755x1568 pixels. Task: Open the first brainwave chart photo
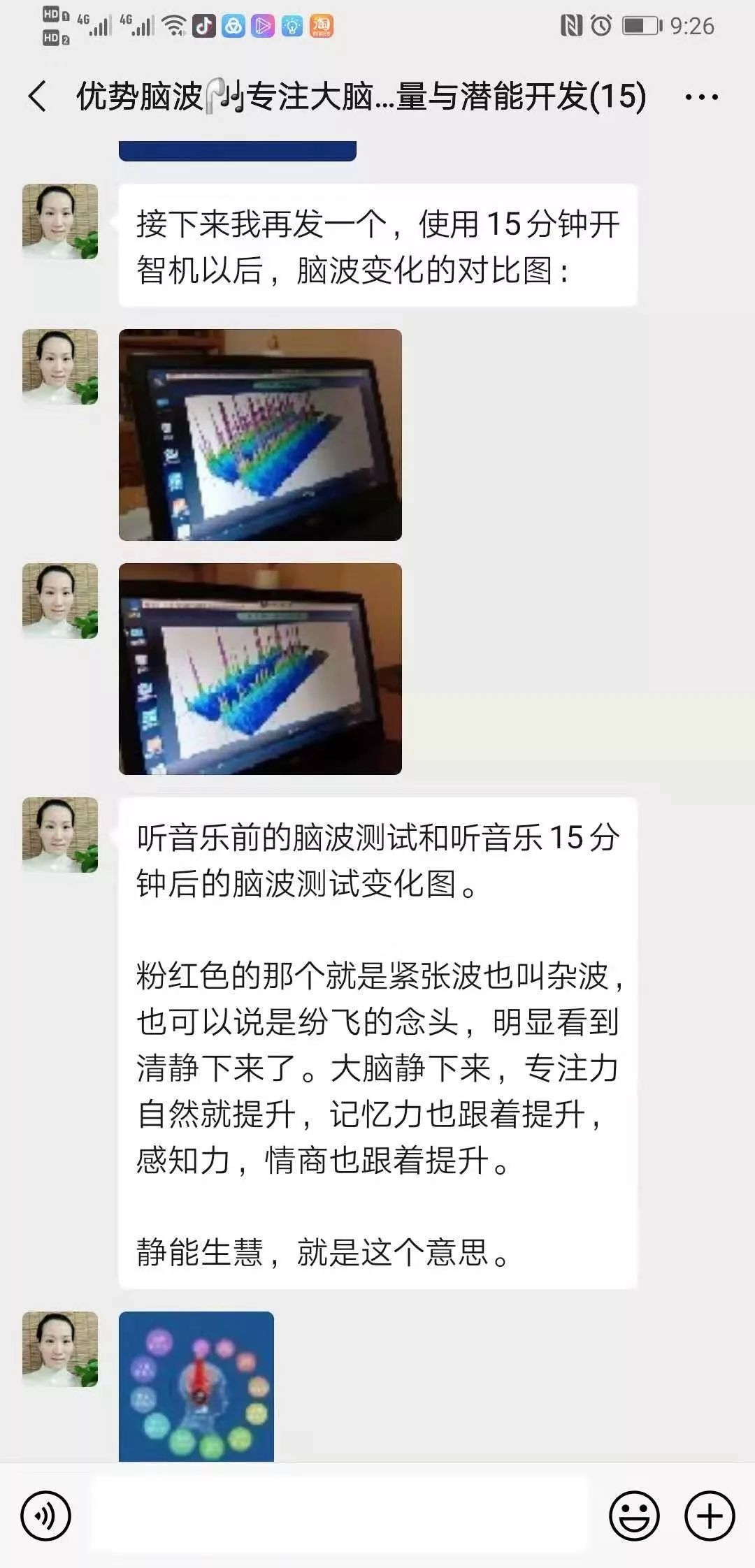pyautogui.click(x=260, y=435)
